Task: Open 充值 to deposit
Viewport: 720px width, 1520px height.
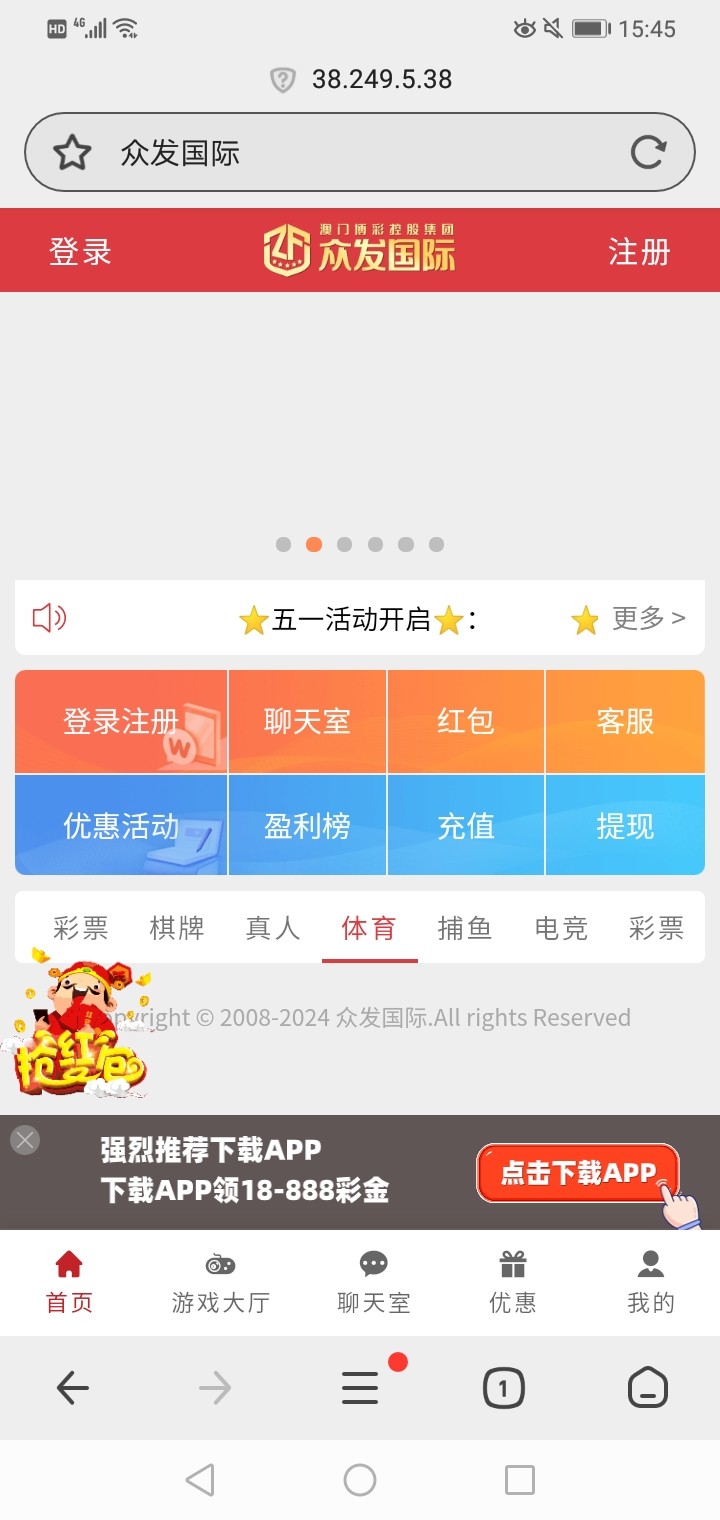Action: coord(466,826)
